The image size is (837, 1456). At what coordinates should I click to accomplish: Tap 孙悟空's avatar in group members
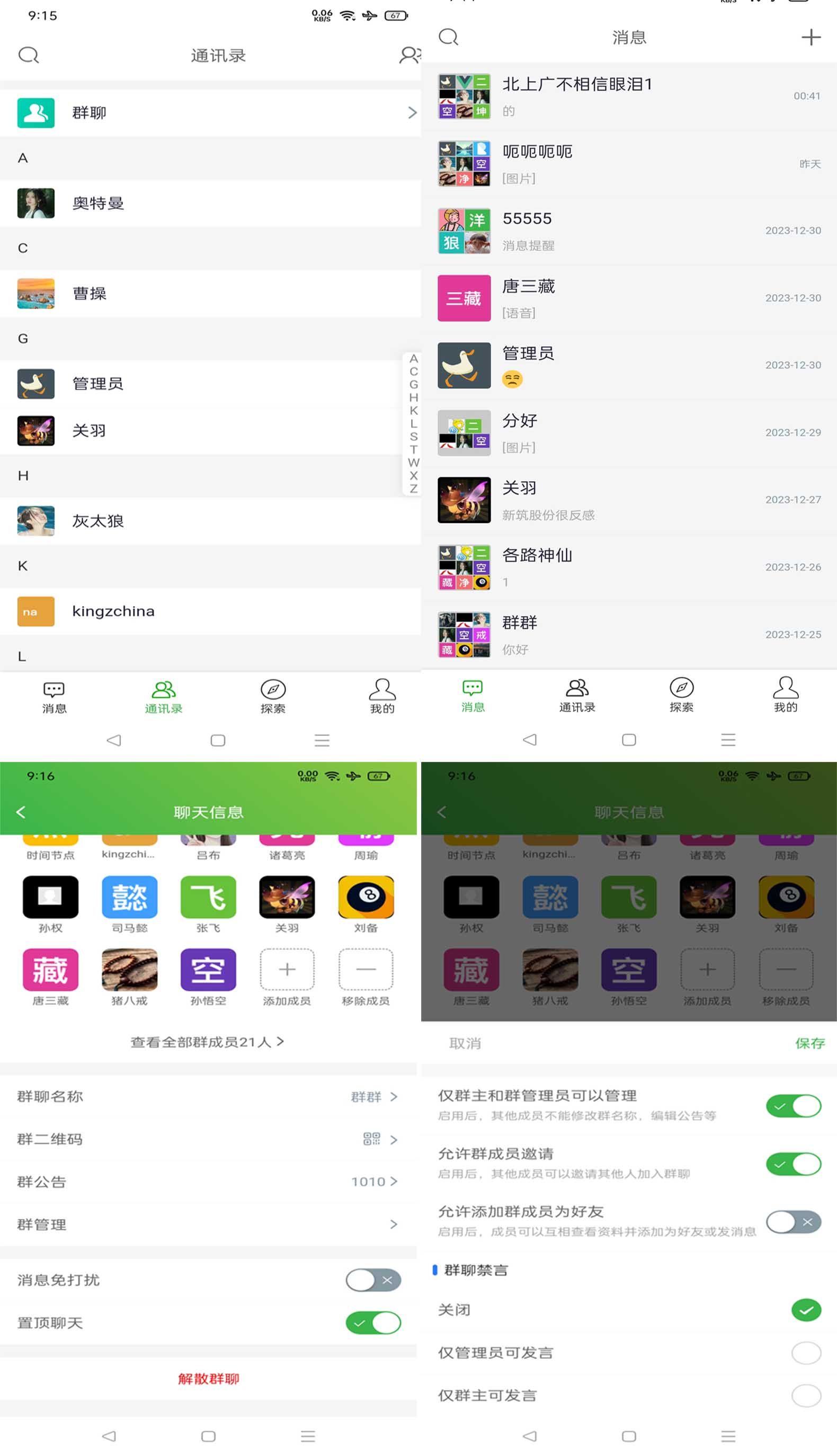click(x=208, y=970)
